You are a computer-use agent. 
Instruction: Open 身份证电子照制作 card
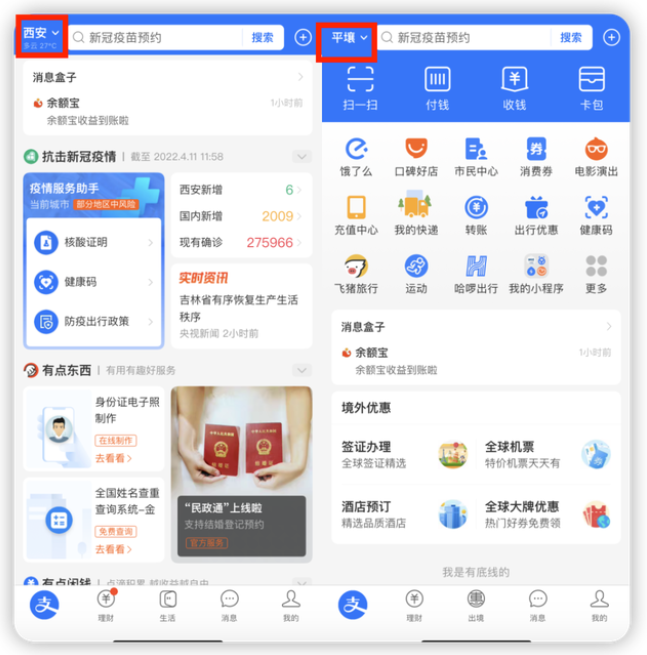pos(94,428)
